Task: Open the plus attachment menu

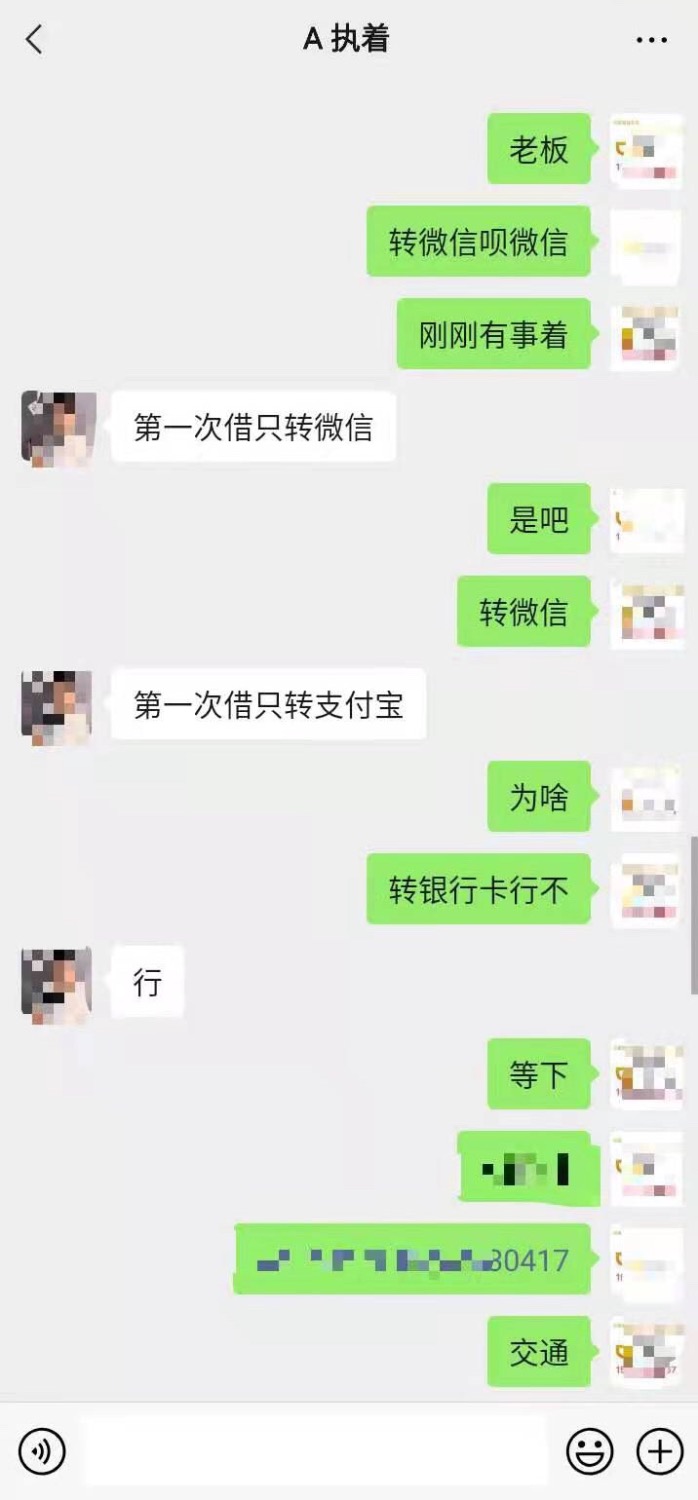Action: pyautogui.click(x=660, y=1451)
